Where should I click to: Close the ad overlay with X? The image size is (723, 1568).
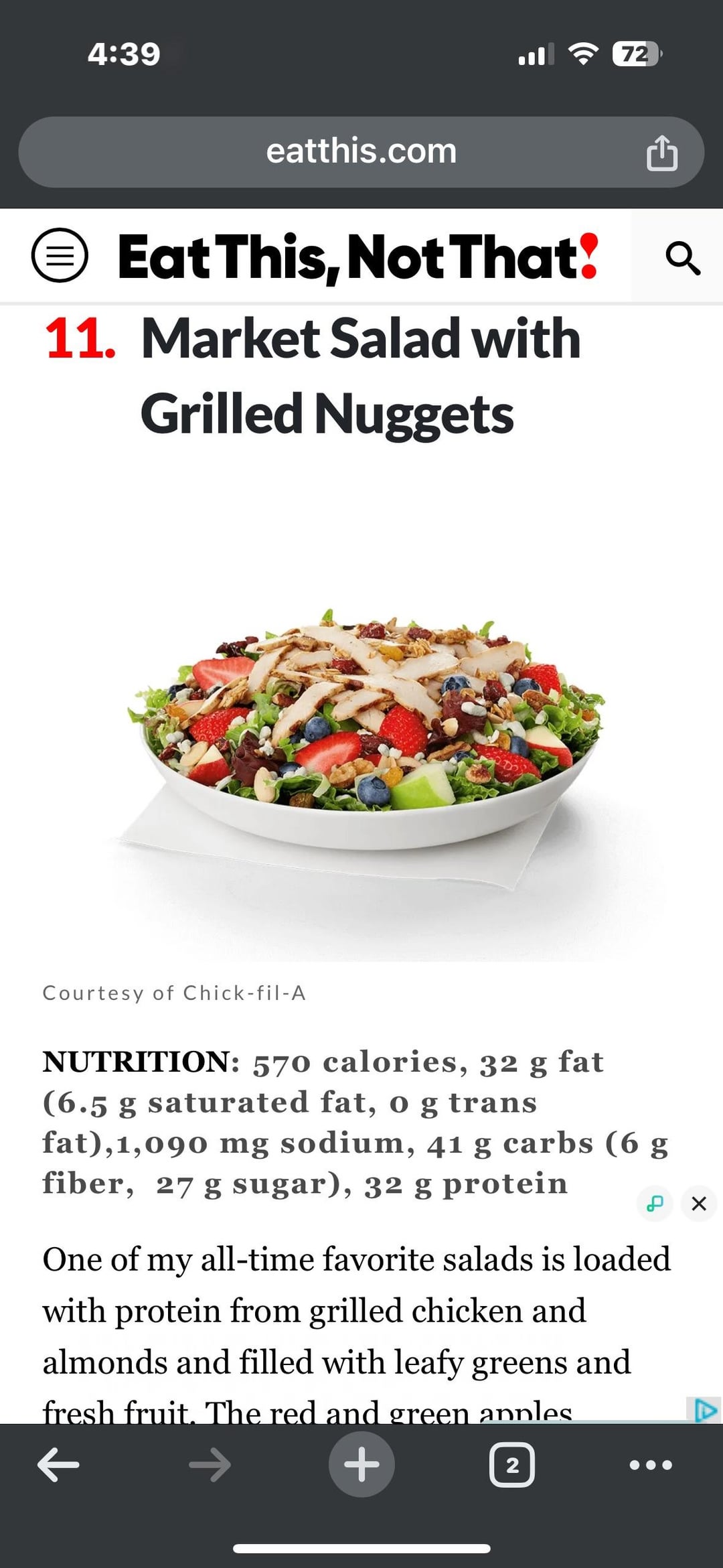(x=699, y=1204)
